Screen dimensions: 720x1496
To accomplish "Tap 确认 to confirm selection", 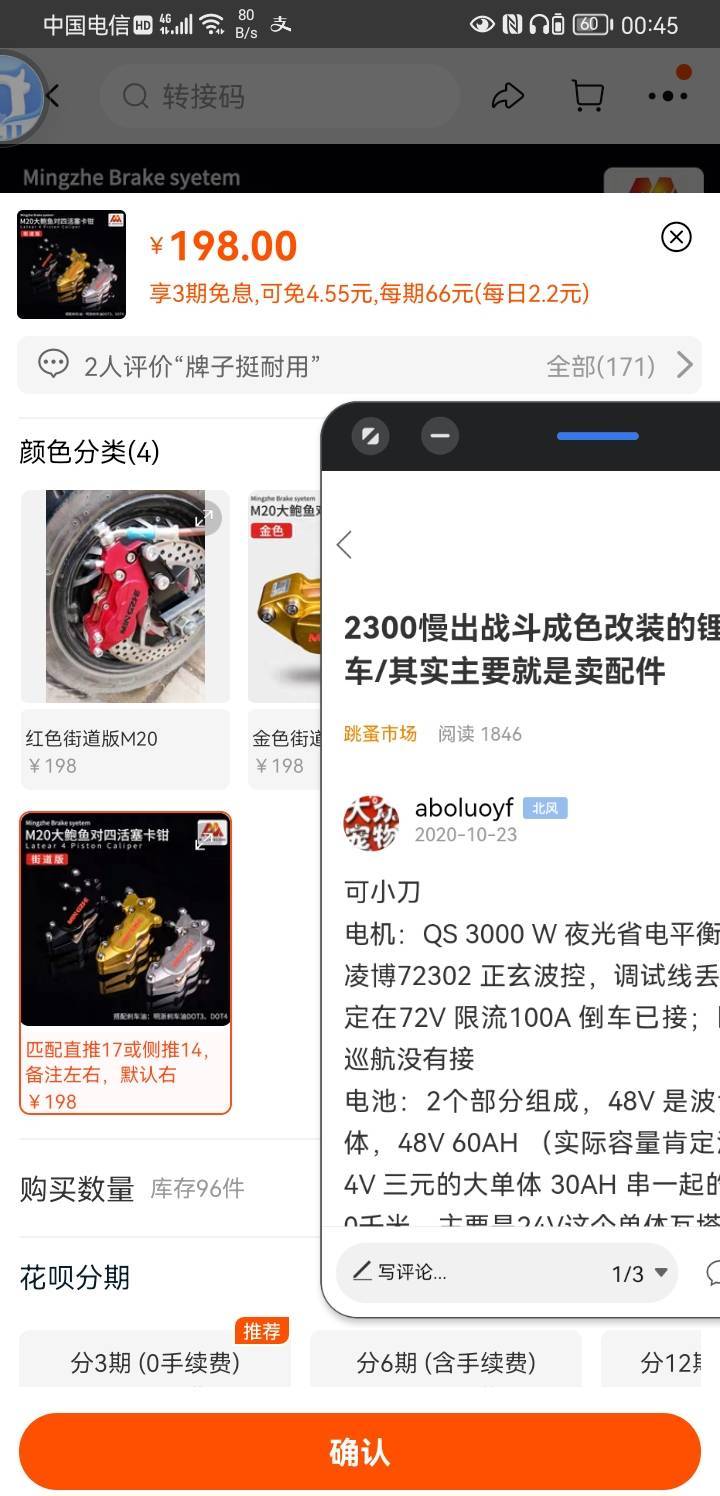I will pos(360,1452).
